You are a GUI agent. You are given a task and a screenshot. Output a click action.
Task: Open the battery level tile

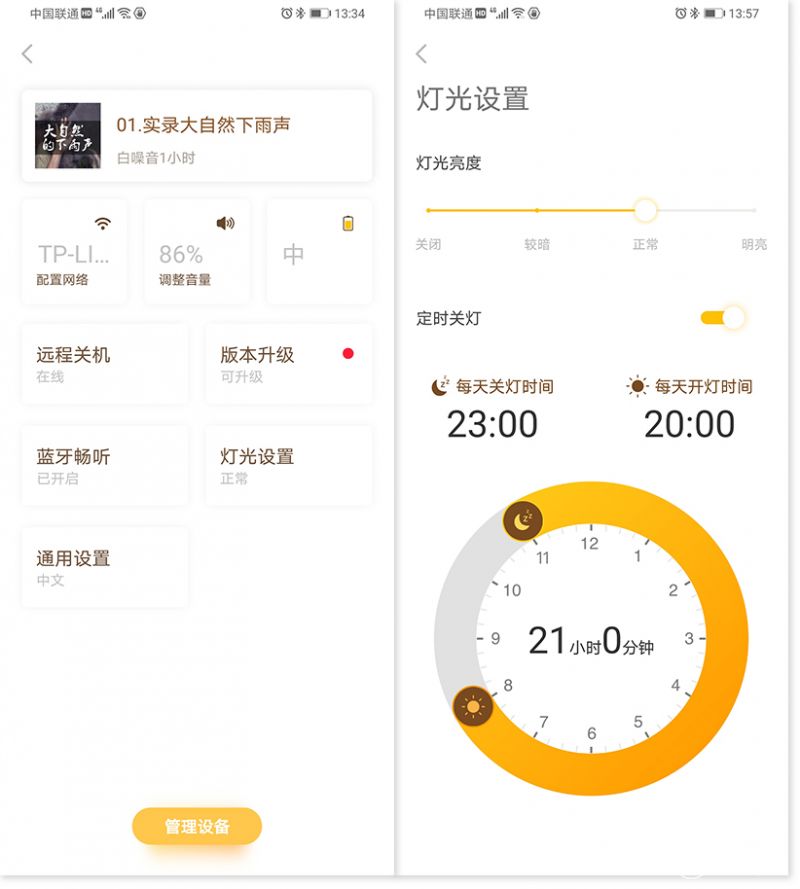pos(319,252)
